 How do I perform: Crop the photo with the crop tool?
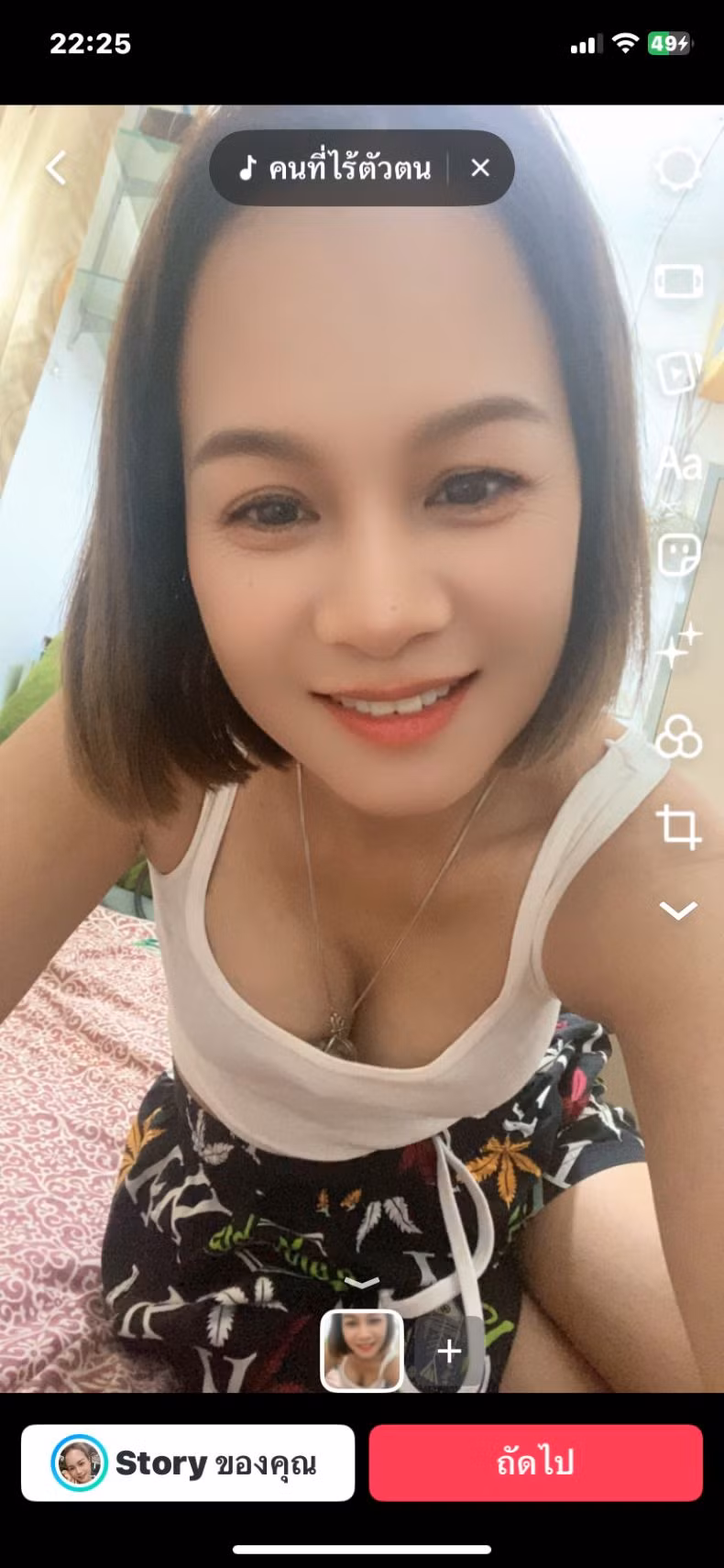tap(679, 827)
